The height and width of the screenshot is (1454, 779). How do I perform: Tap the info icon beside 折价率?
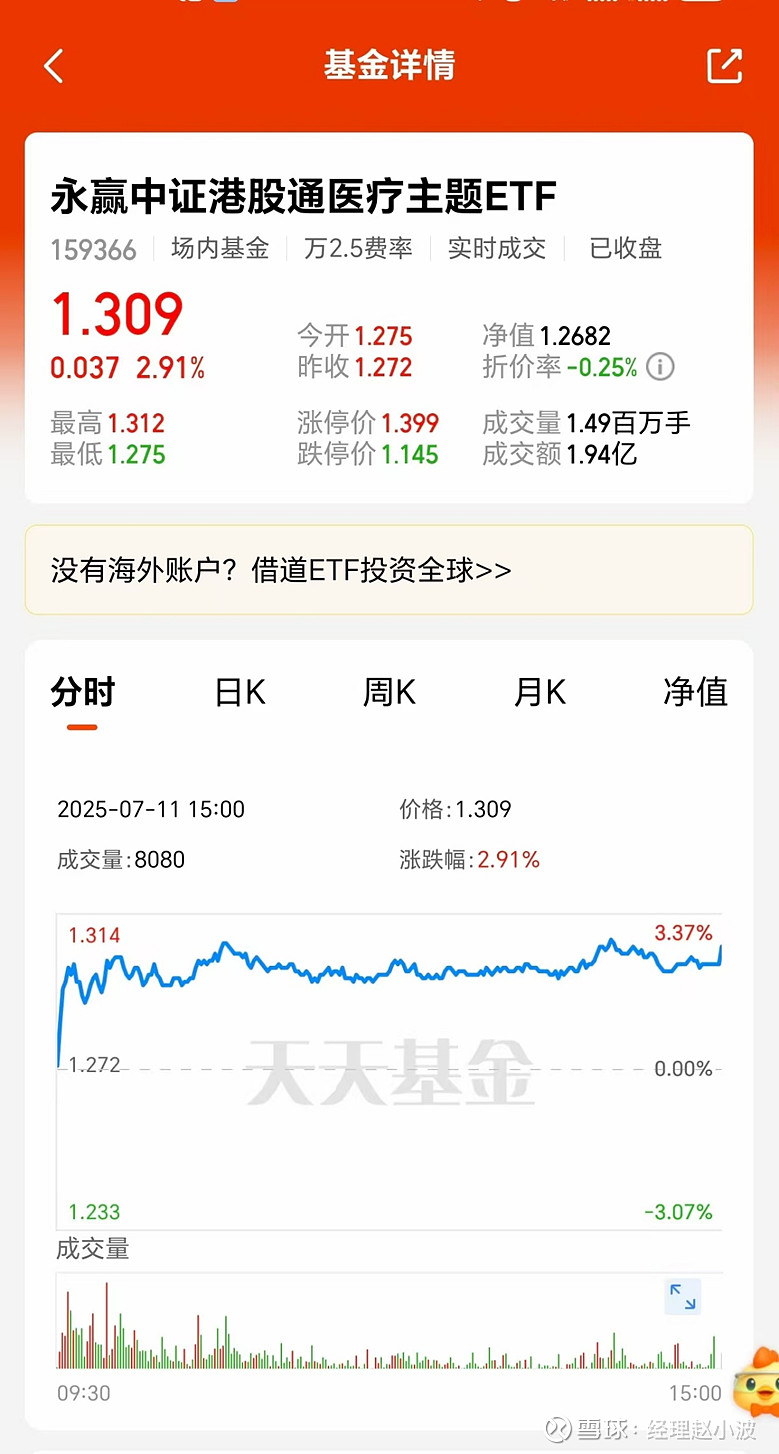pyautogui.click(x=660, y=368)
